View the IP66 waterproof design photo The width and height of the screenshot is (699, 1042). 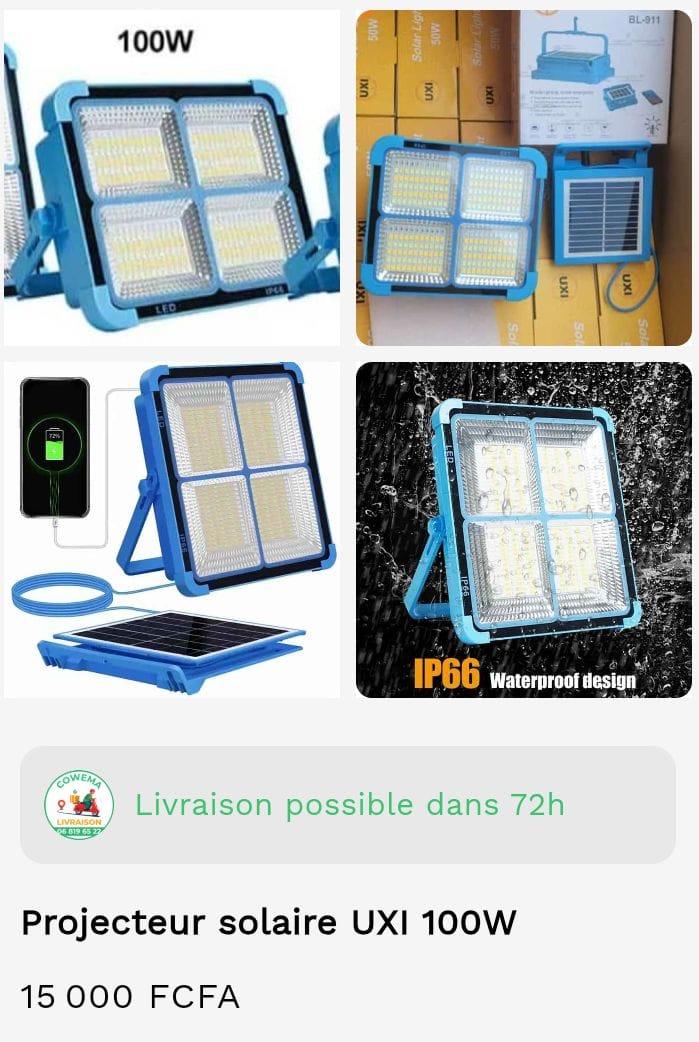click(x=523, y=529)
